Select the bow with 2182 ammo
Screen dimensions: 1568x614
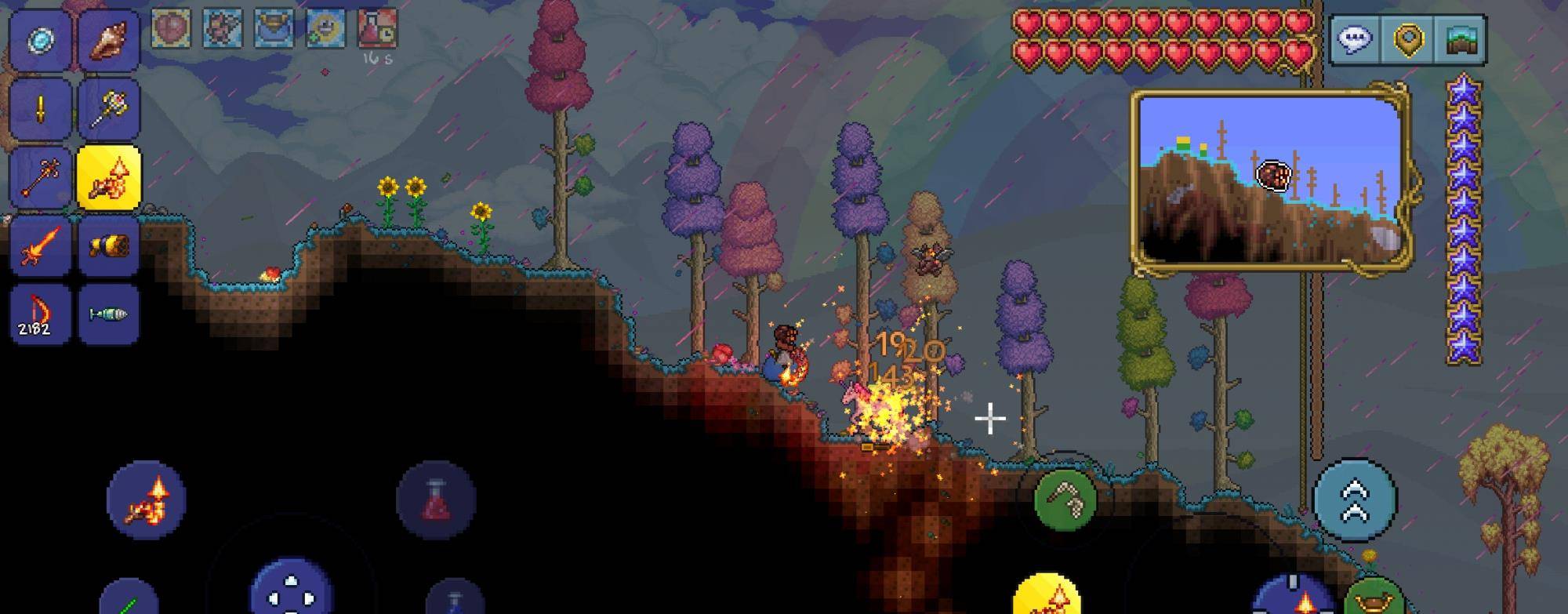pyautogui.click(x=41, y=314)
